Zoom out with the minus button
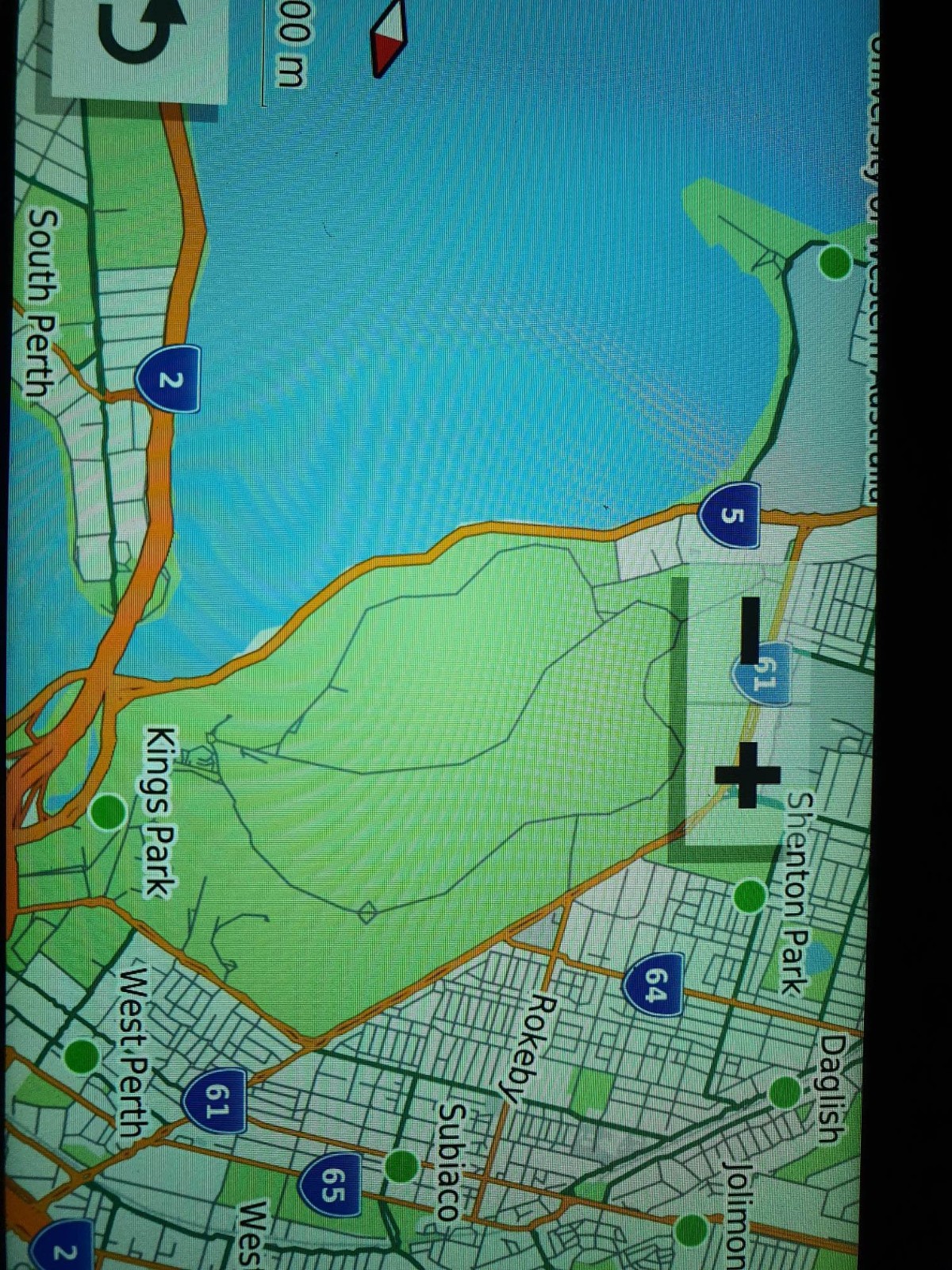 747,631
